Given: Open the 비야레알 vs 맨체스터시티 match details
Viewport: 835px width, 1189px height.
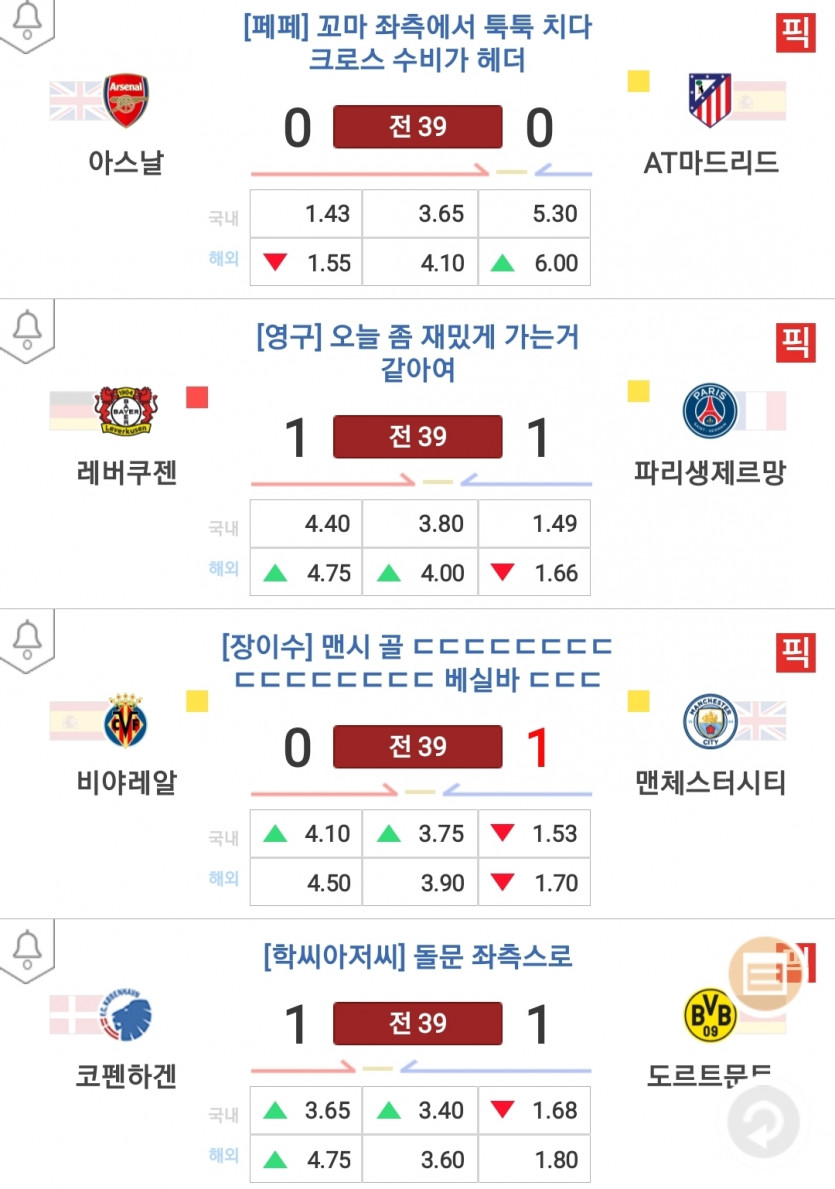Looking at the screenshot, I should [x=417, y=747].
